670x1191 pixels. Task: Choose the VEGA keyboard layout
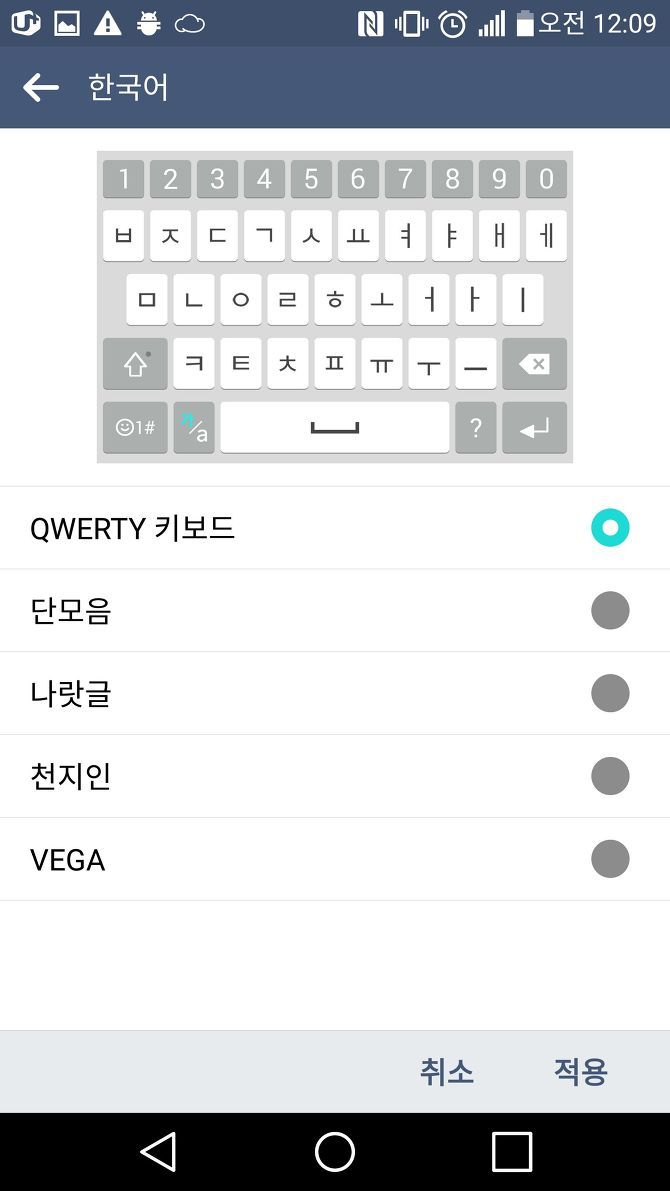point(335,859)
